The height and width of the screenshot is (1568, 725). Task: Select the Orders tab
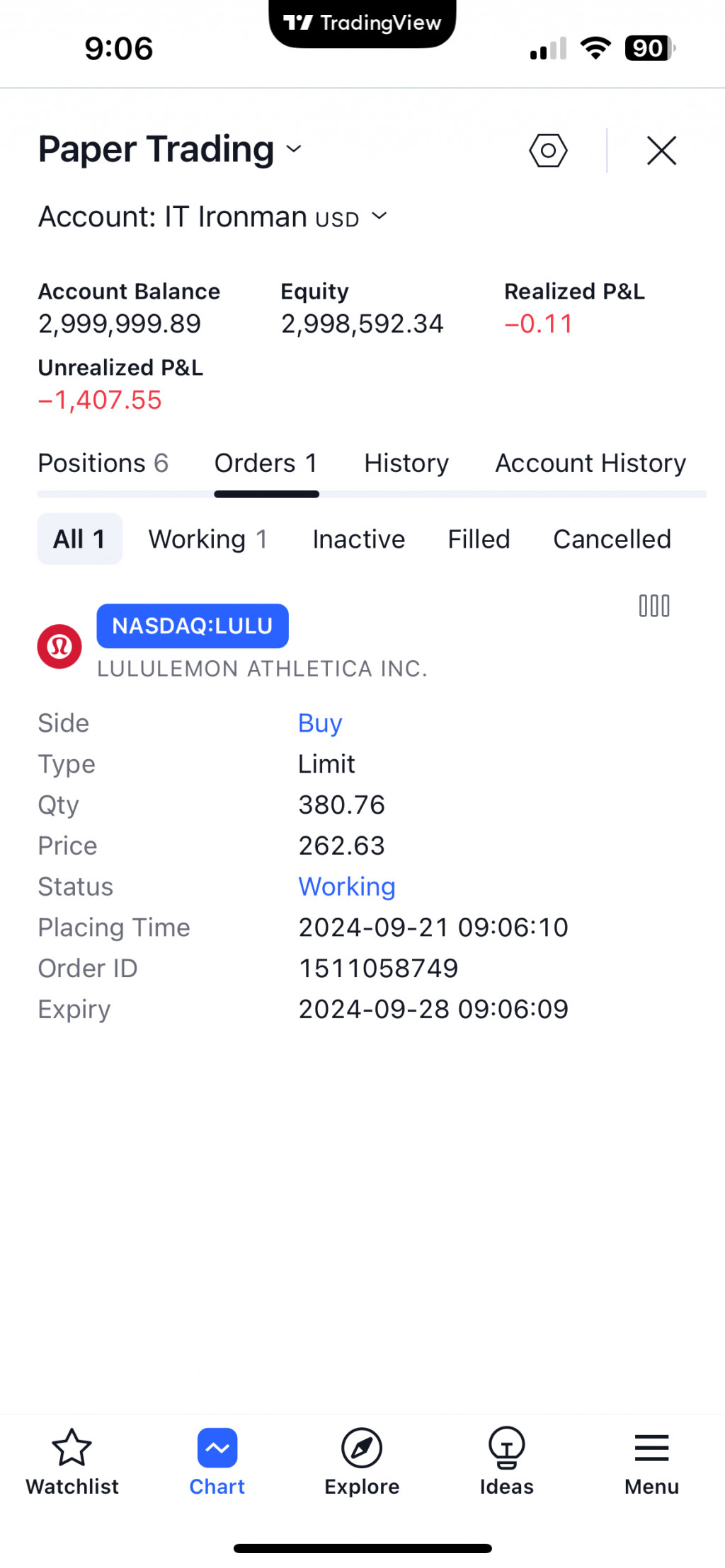click(266, 463)
